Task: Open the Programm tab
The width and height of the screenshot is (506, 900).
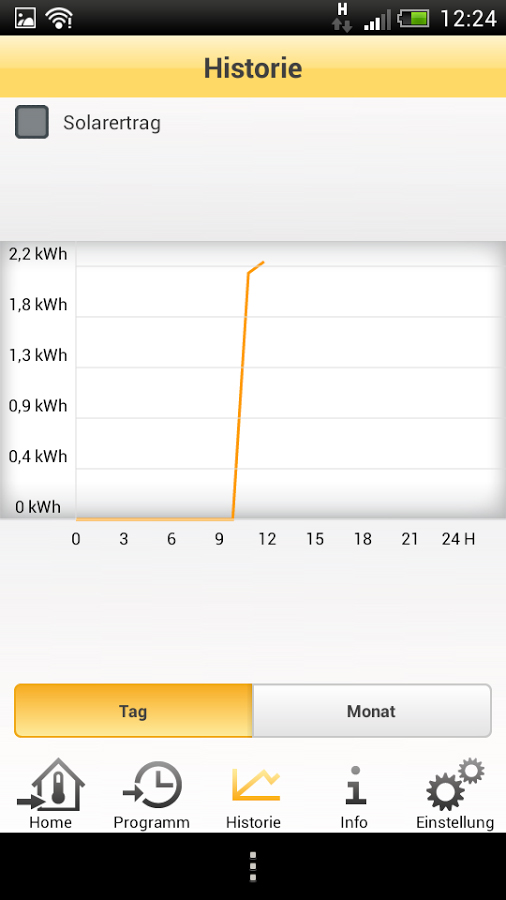Action: point(151,794)
